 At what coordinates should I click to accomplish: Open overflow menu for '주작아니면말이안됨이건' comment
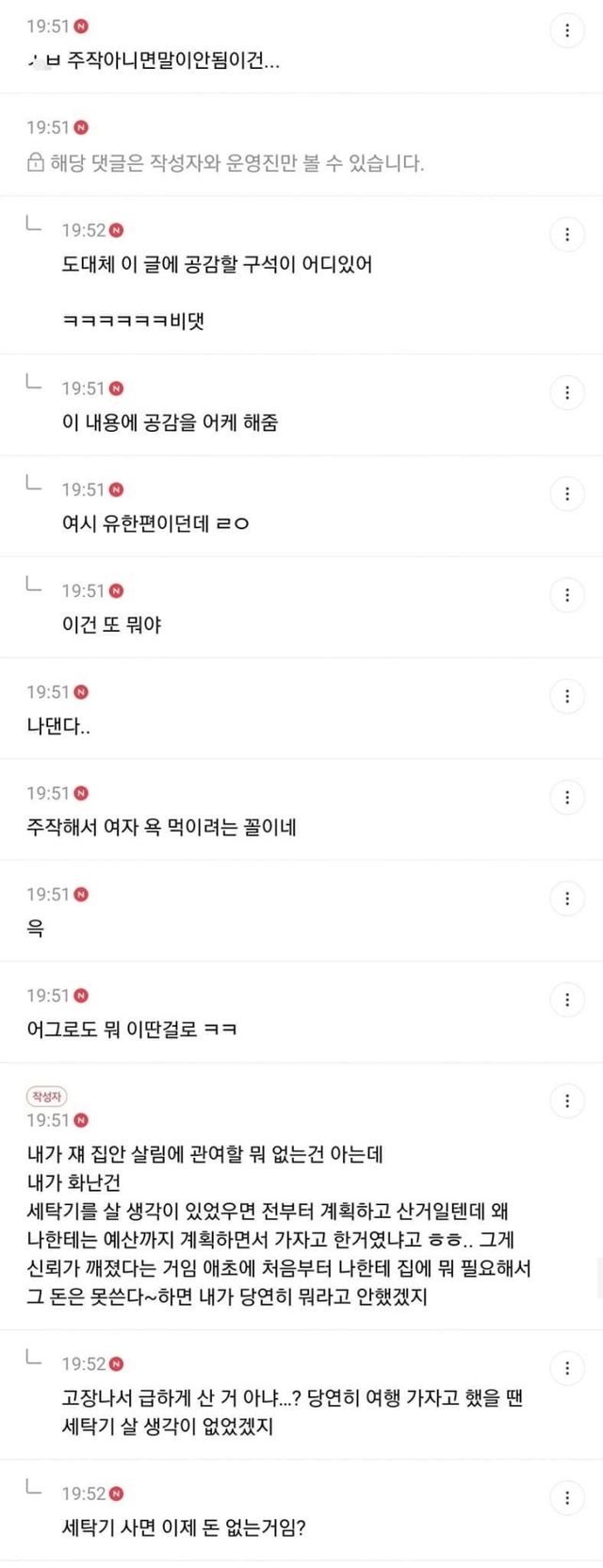tap(567, 31)
